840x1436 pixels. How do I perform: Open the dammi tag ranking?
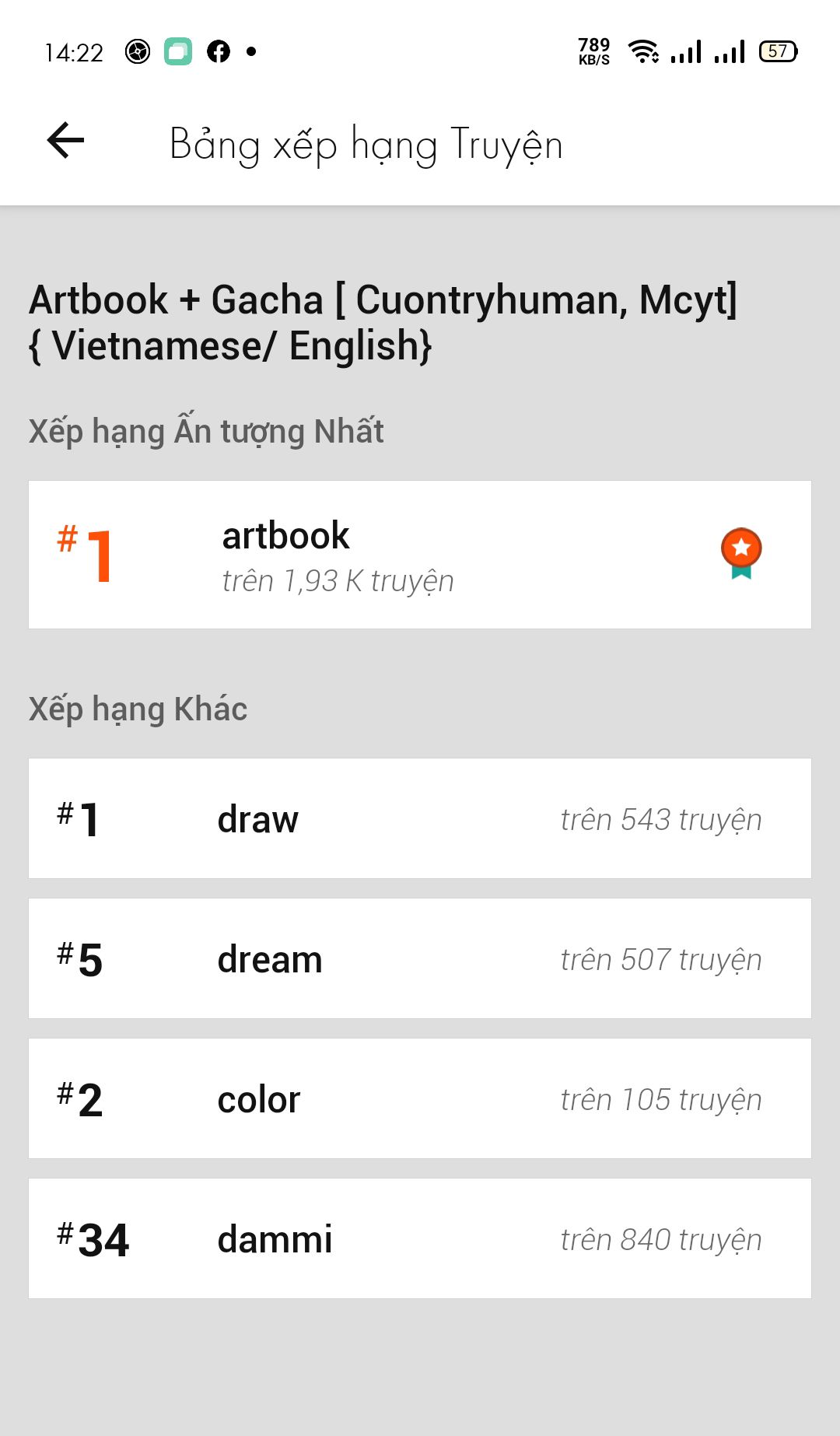[420, 1238]
